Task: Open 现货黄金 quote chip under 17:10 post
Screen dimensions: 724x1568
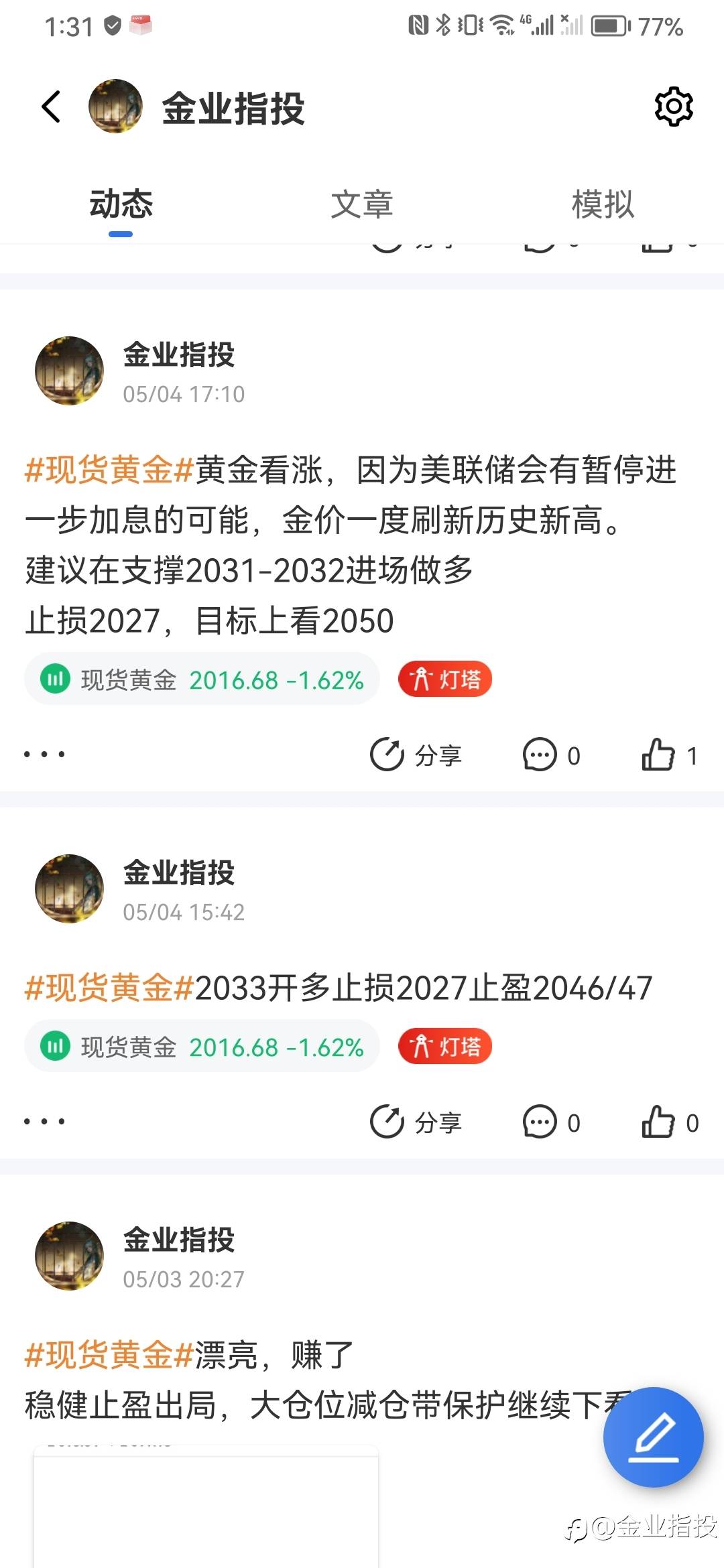Action: (x=202, y=679)
